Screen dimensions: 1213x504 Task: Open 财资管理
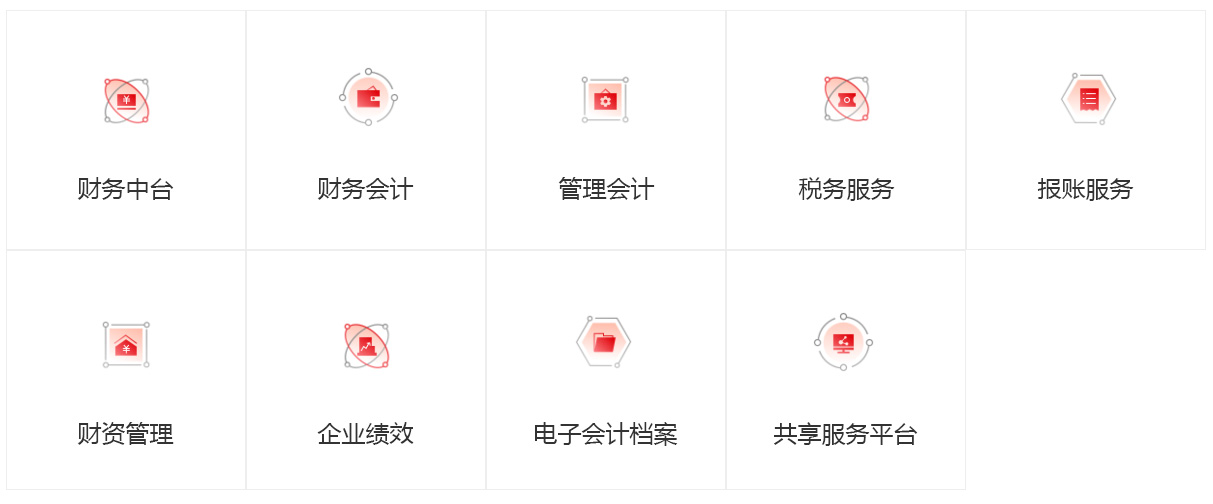click(126, 370)
